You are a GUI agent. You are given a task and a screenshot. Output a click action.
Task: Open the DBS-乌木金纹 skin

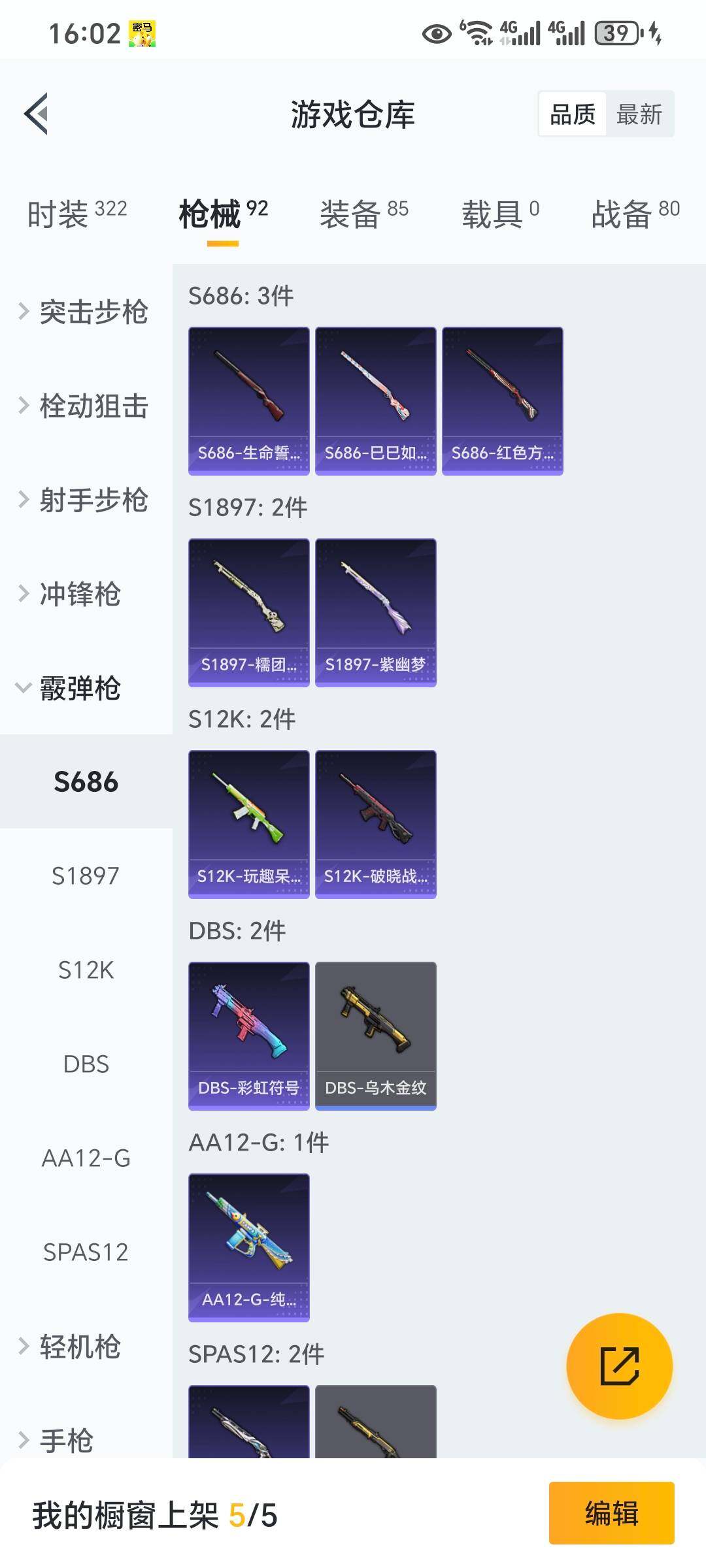(x=375, y=1036)
